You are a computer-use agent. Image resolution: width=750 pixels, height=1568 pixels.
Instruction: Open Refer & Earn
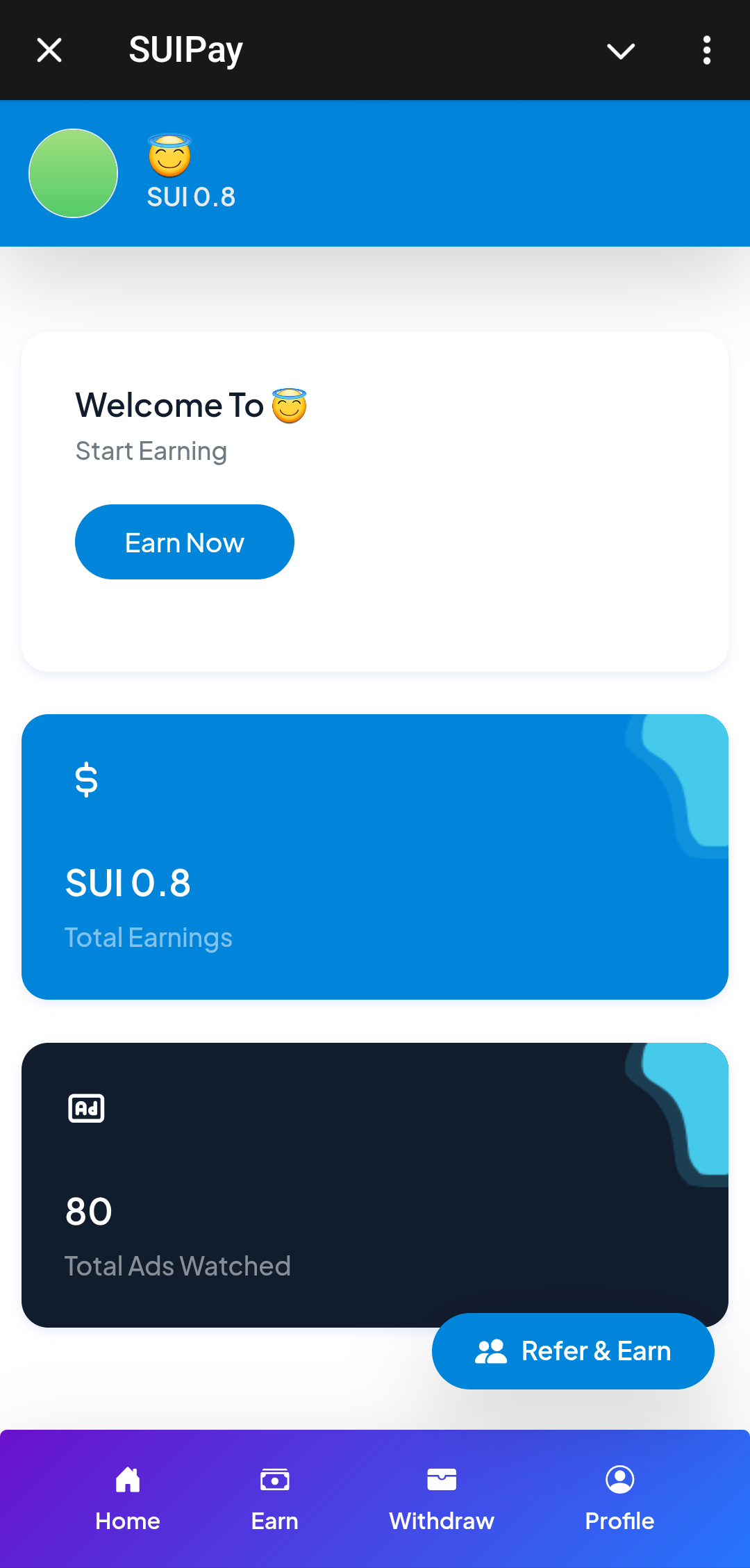coord(573,1351)
